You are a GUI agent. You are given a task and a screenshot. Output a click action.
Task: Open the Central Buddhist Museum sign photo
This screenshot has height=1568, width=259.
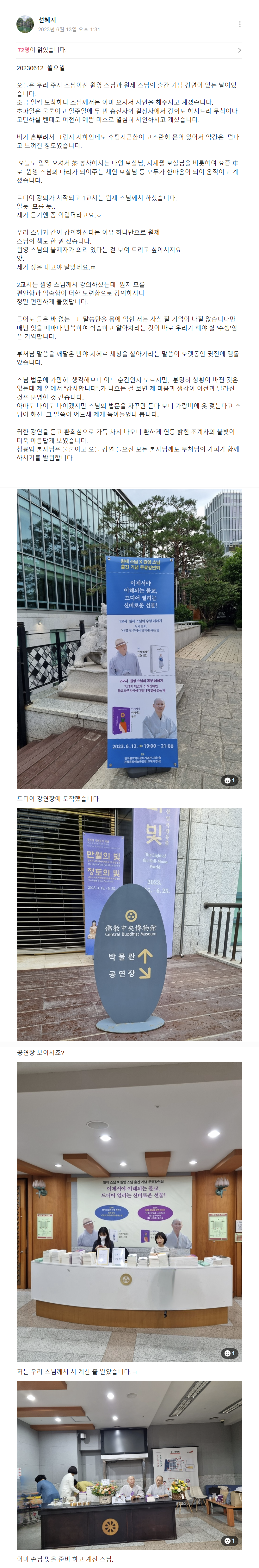[129, 924]
